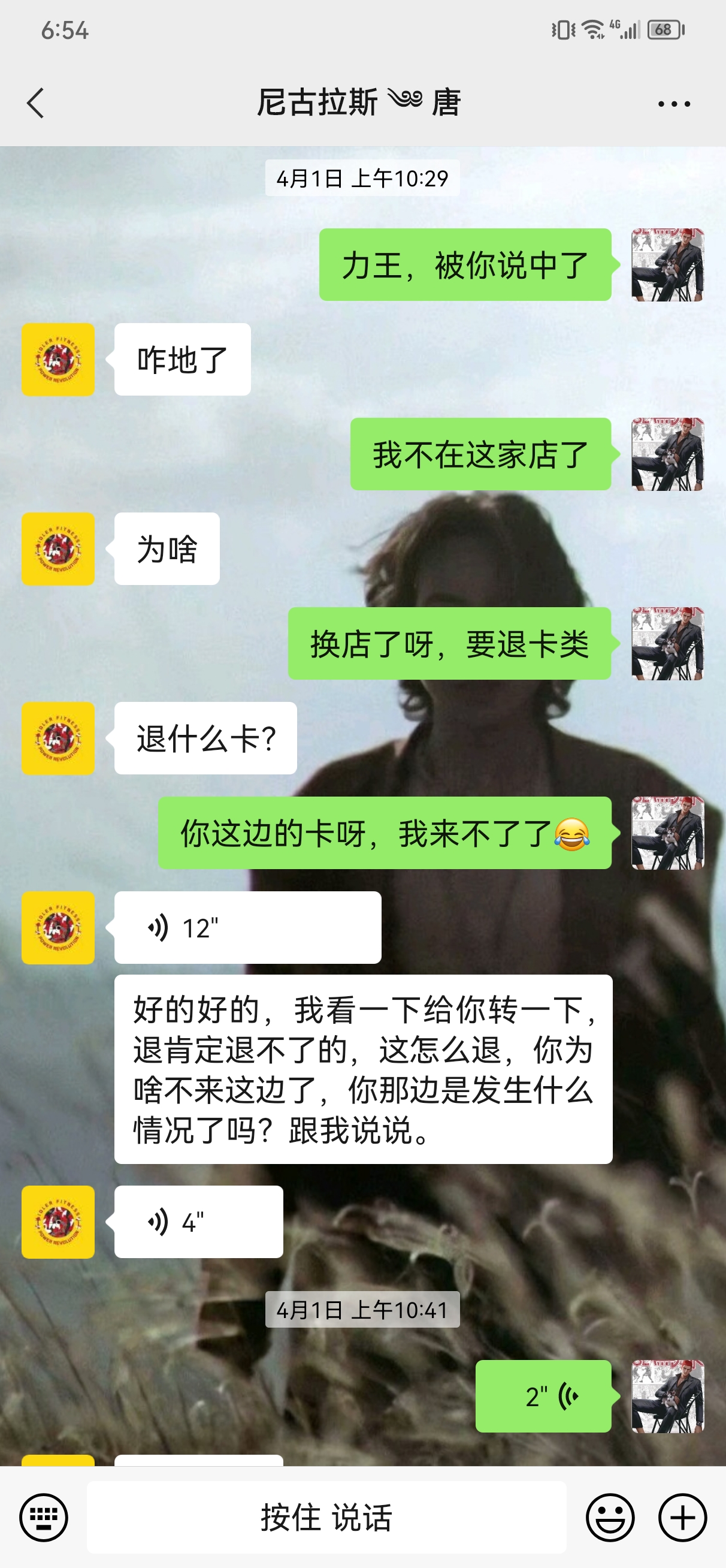Switch to keyboard text input
Image resolution: width=726 pixels, height=1568 pixels.
click(x=43, y=1518)
